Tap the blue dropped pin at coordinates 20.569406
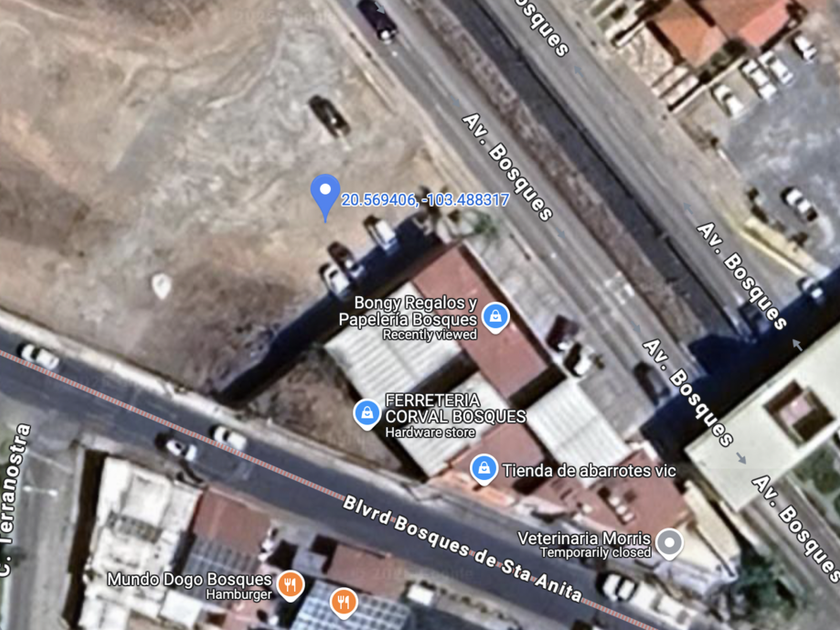Viewport: 840px width, 630px height. pyautogui.click(x=325, y=194)
